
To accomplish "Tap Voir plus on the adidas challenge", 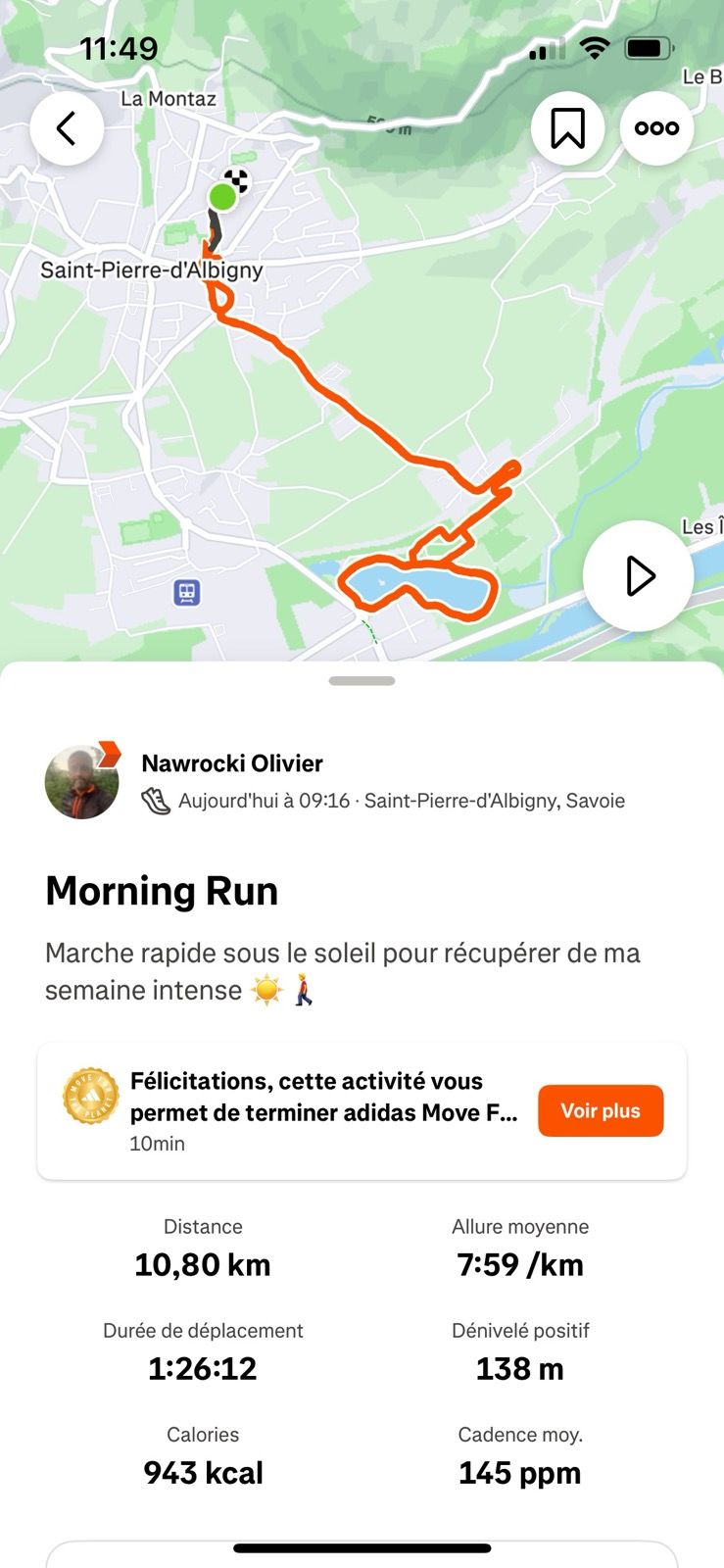I will [600, 1111].
